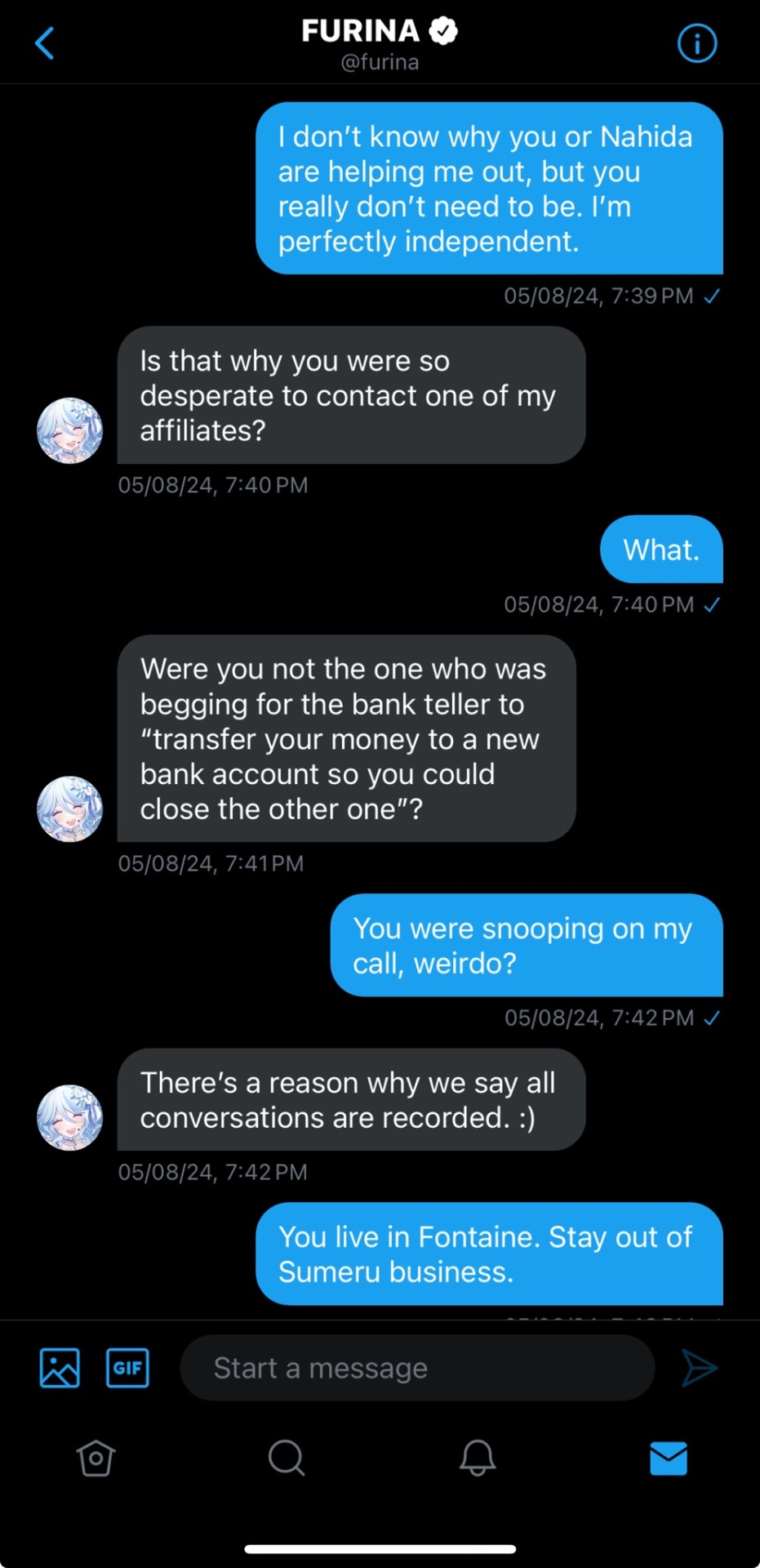760x1568 pixels.
Task: Attach a photo to the message
Action: tap(60, 1367)
